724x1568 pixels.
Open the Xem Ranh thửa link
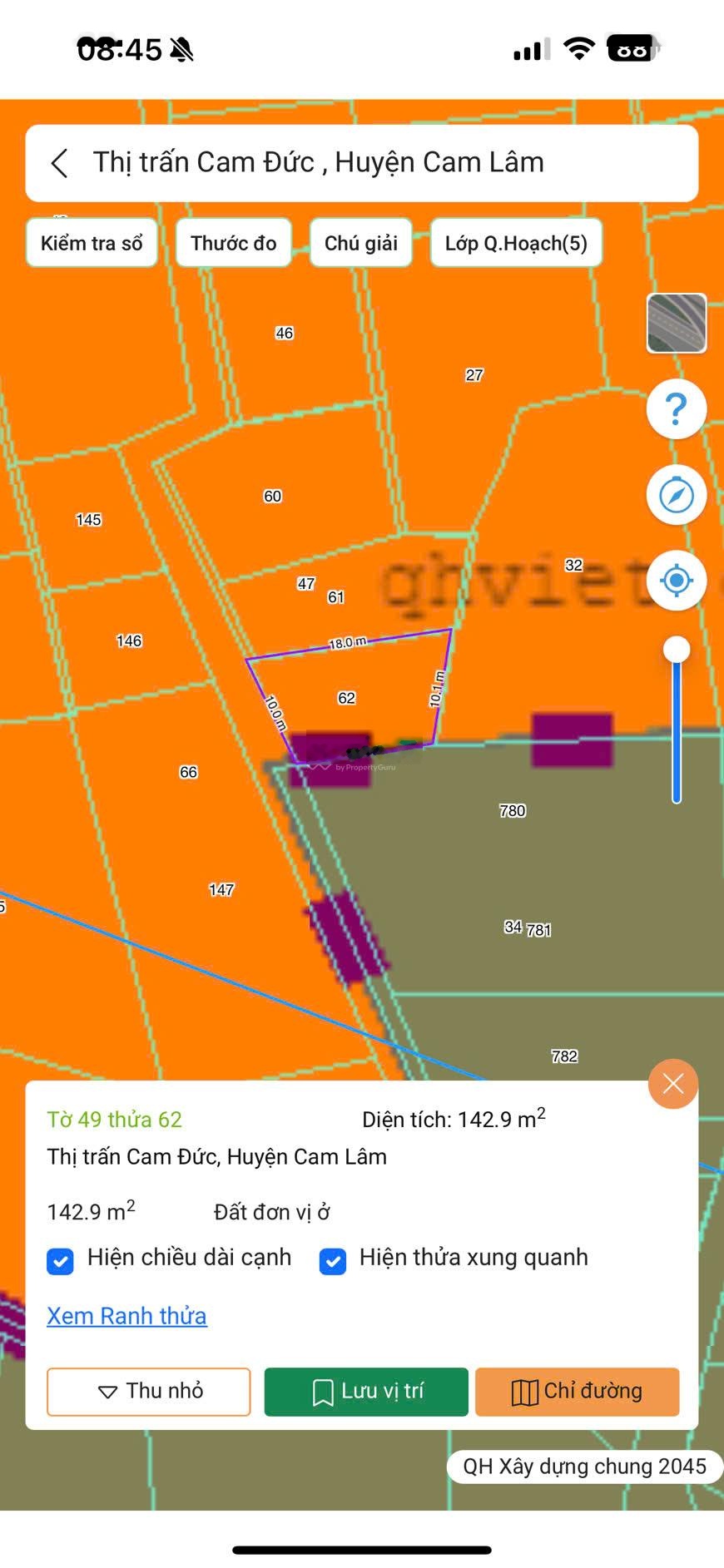point(126,1316)
